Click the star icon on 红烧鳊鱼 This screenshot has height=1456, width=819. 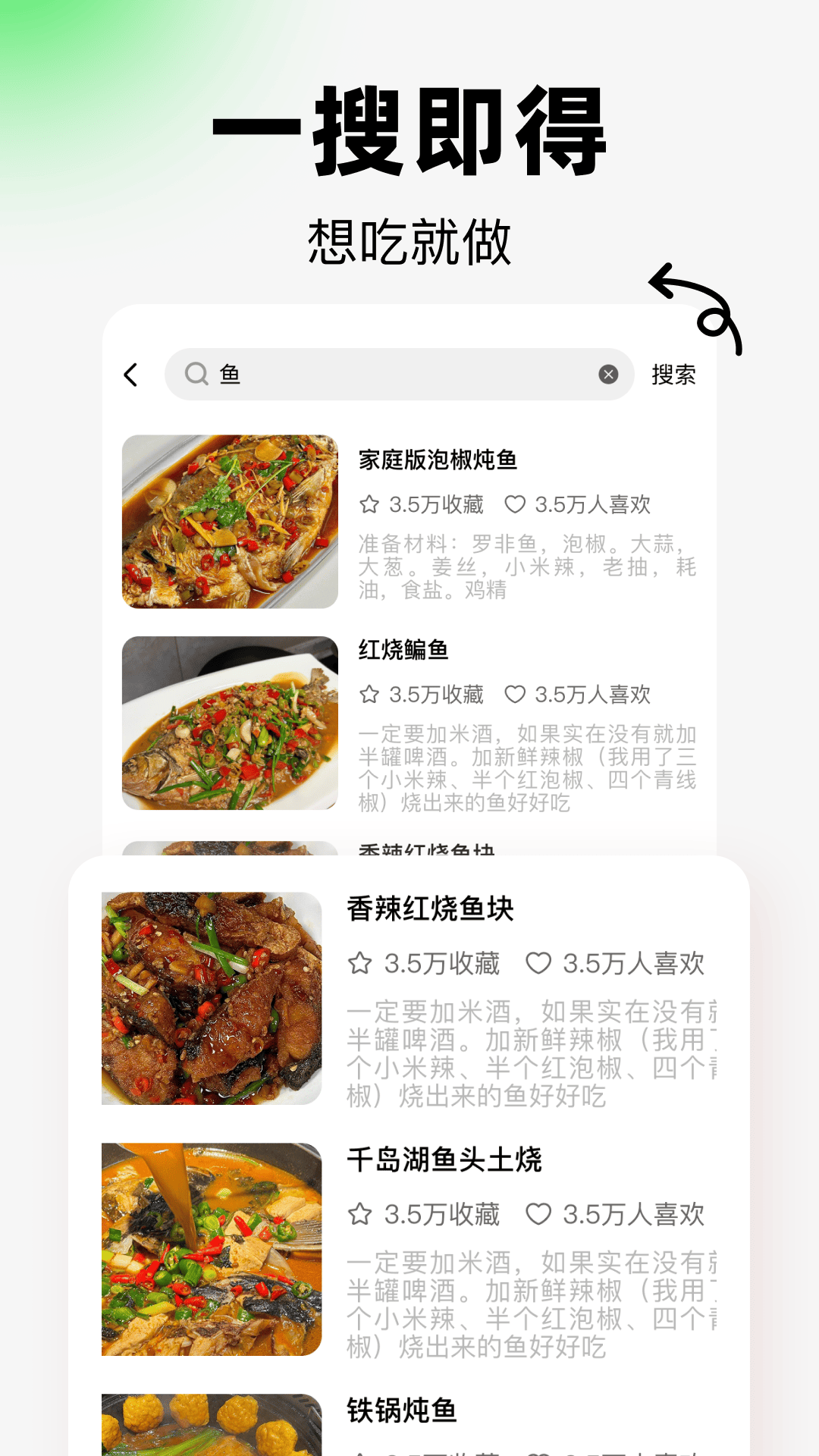[x=369, y=693]
